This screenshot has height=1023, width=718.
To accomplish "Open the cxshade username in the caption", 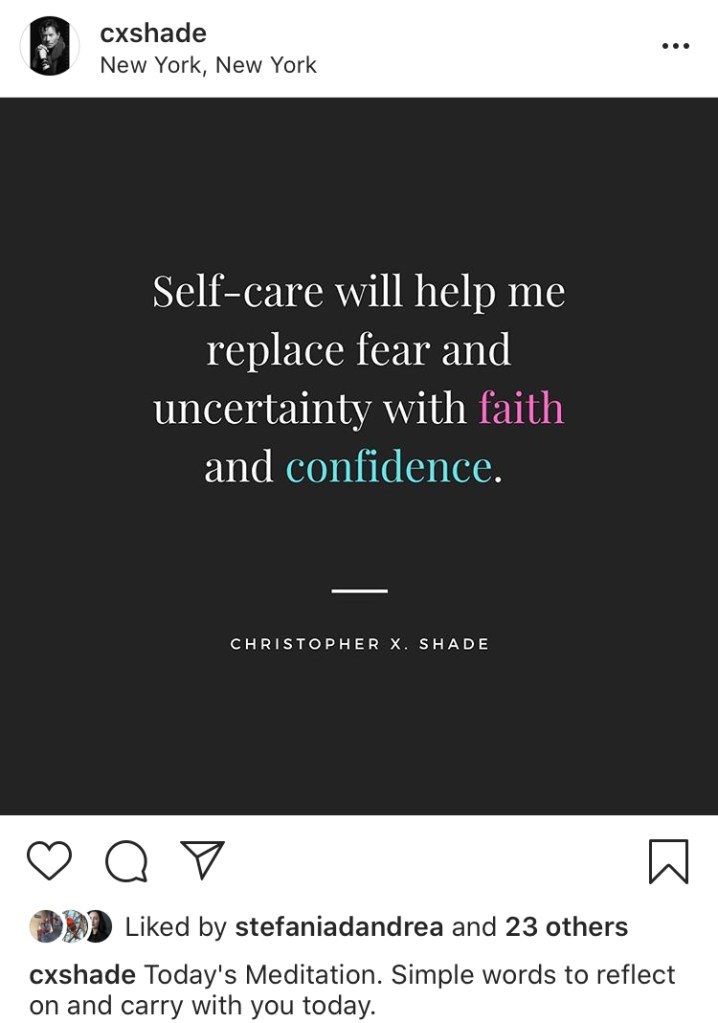I will coord(82,974).
